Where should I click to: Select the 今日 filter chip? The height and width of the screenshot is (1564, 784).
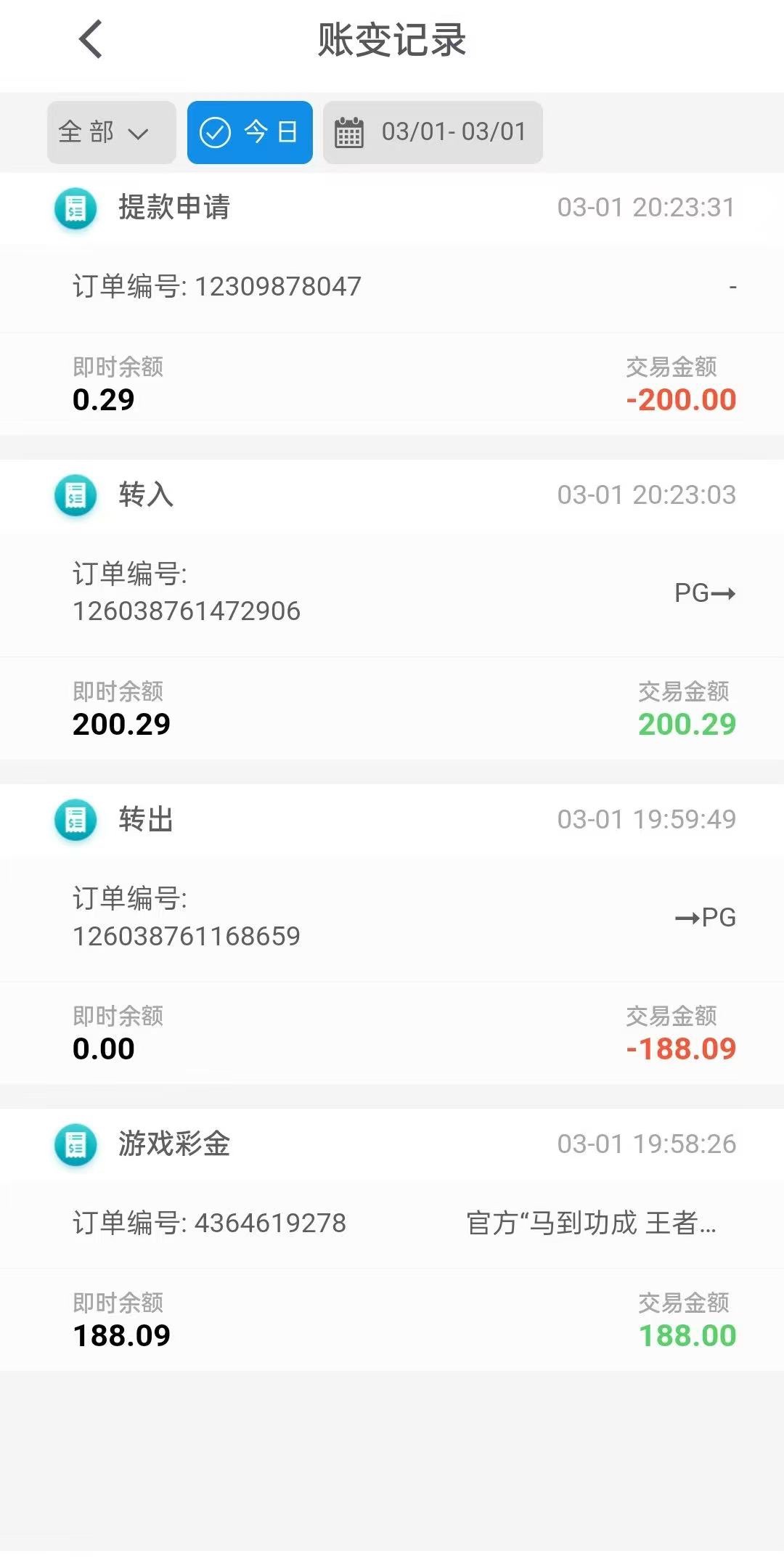250,132
